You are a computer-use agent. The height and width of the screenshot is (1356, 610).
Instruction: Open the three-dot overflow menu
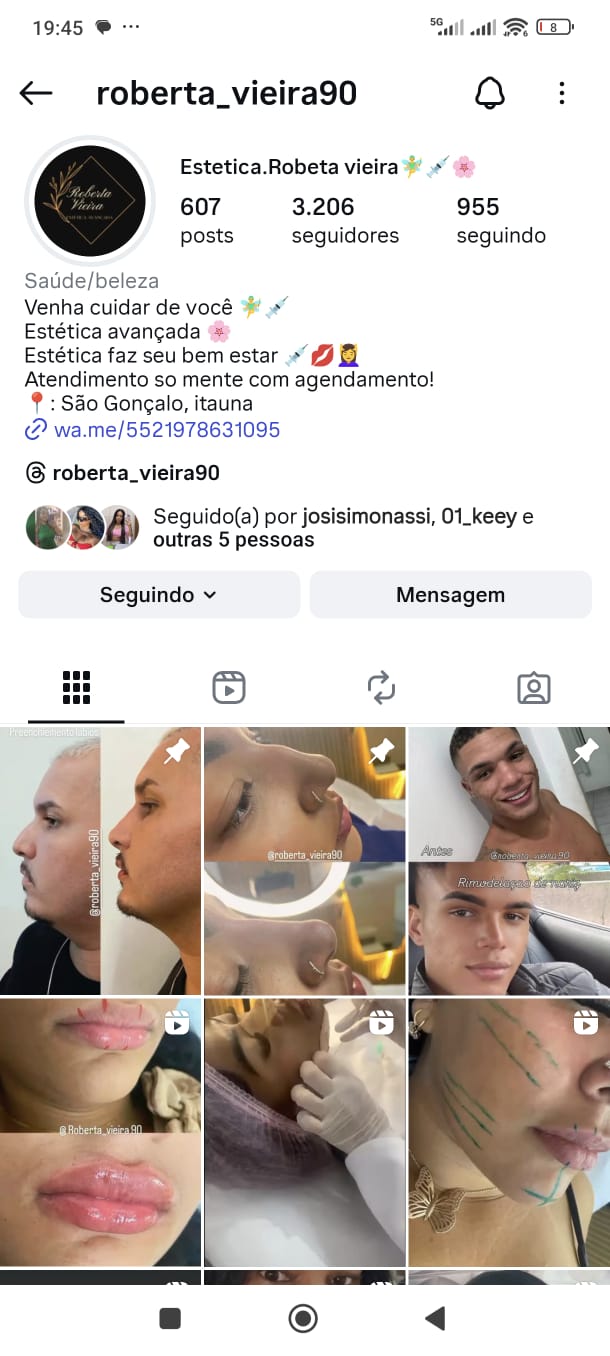click(x=561, y=93)
